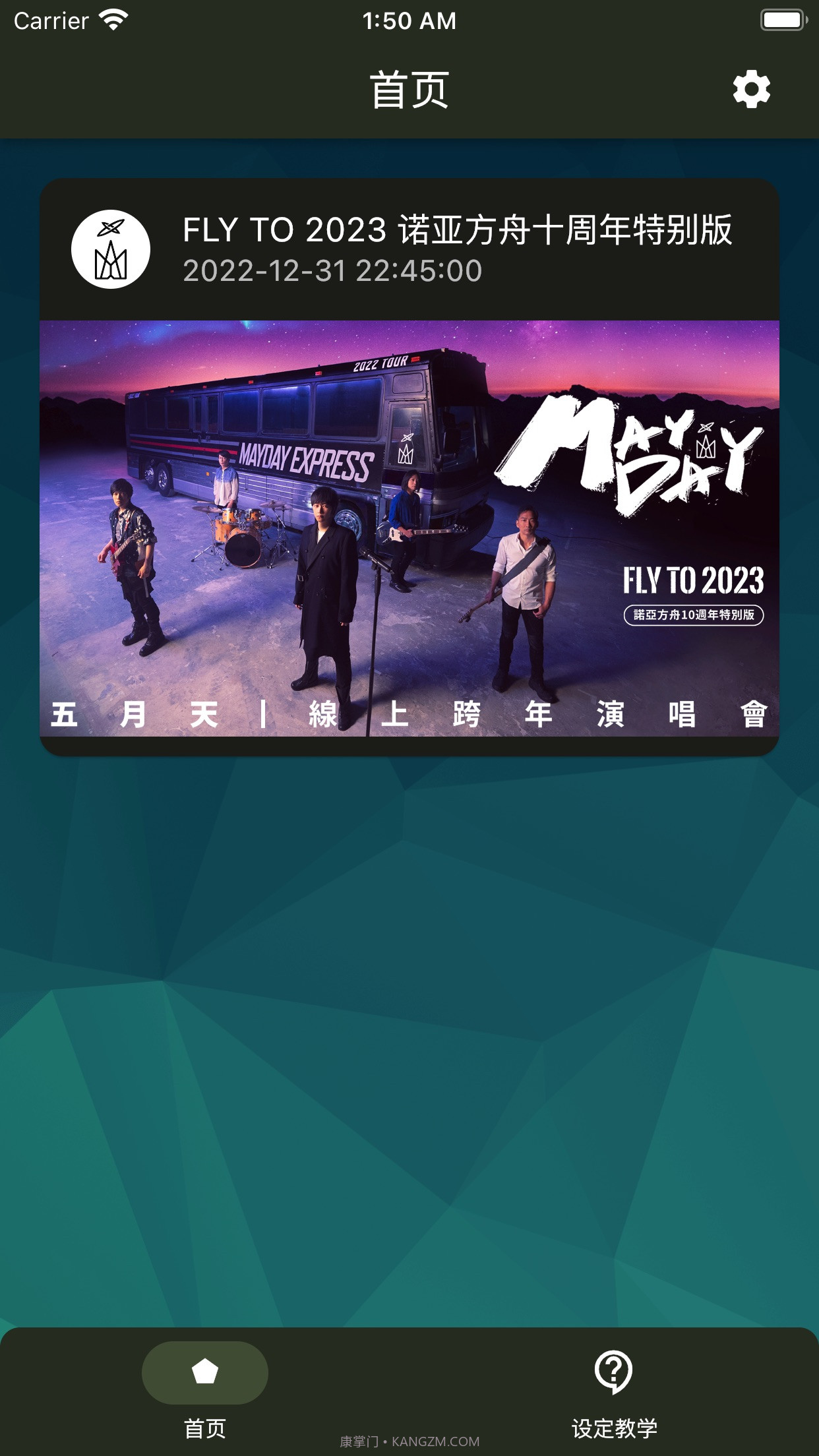
Task: Click the Wi-Fi signal icon
Action: coord(113,20)
